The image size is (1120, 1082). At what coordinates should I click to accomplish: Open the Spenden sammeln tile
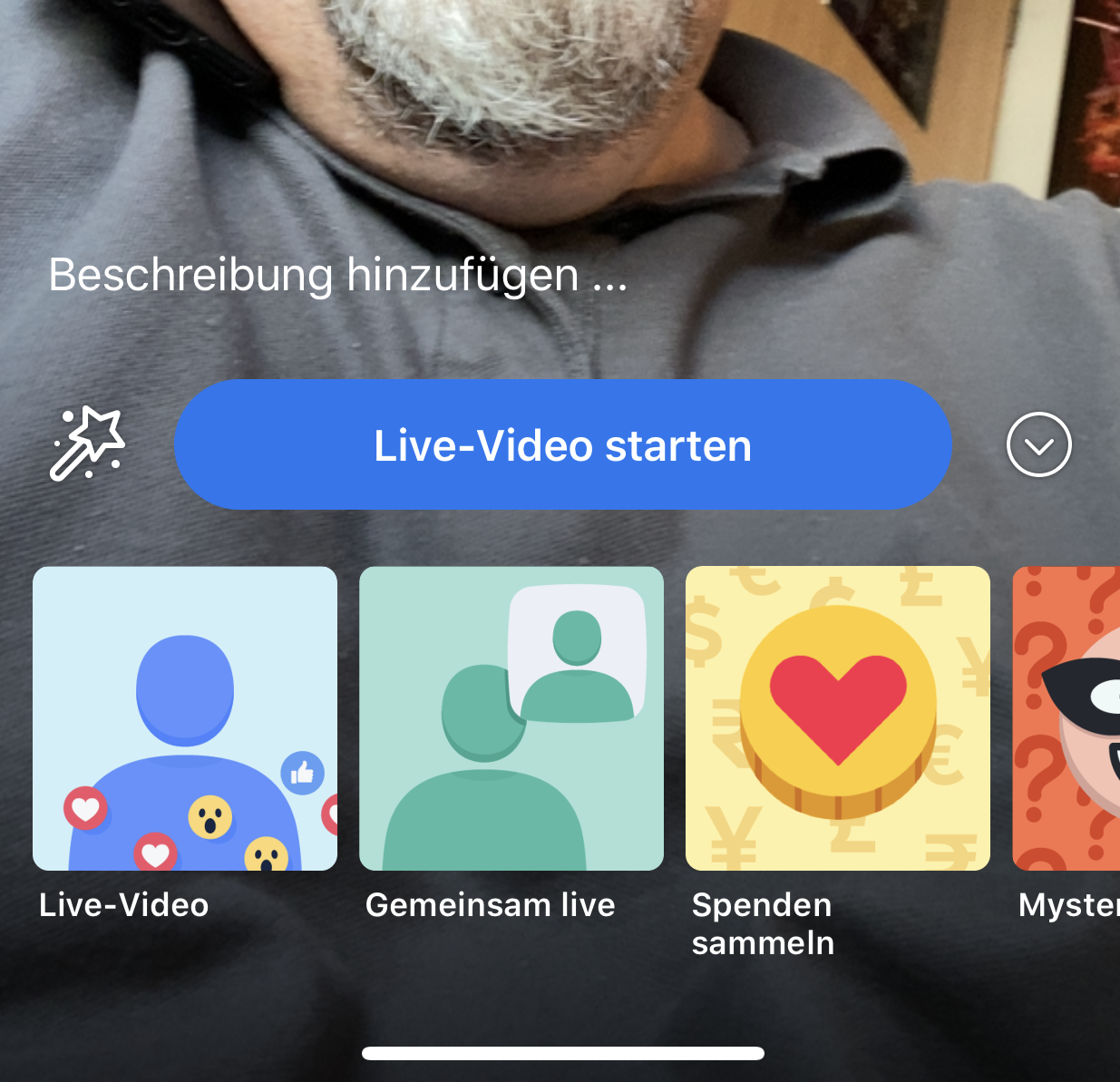(838, 718)
